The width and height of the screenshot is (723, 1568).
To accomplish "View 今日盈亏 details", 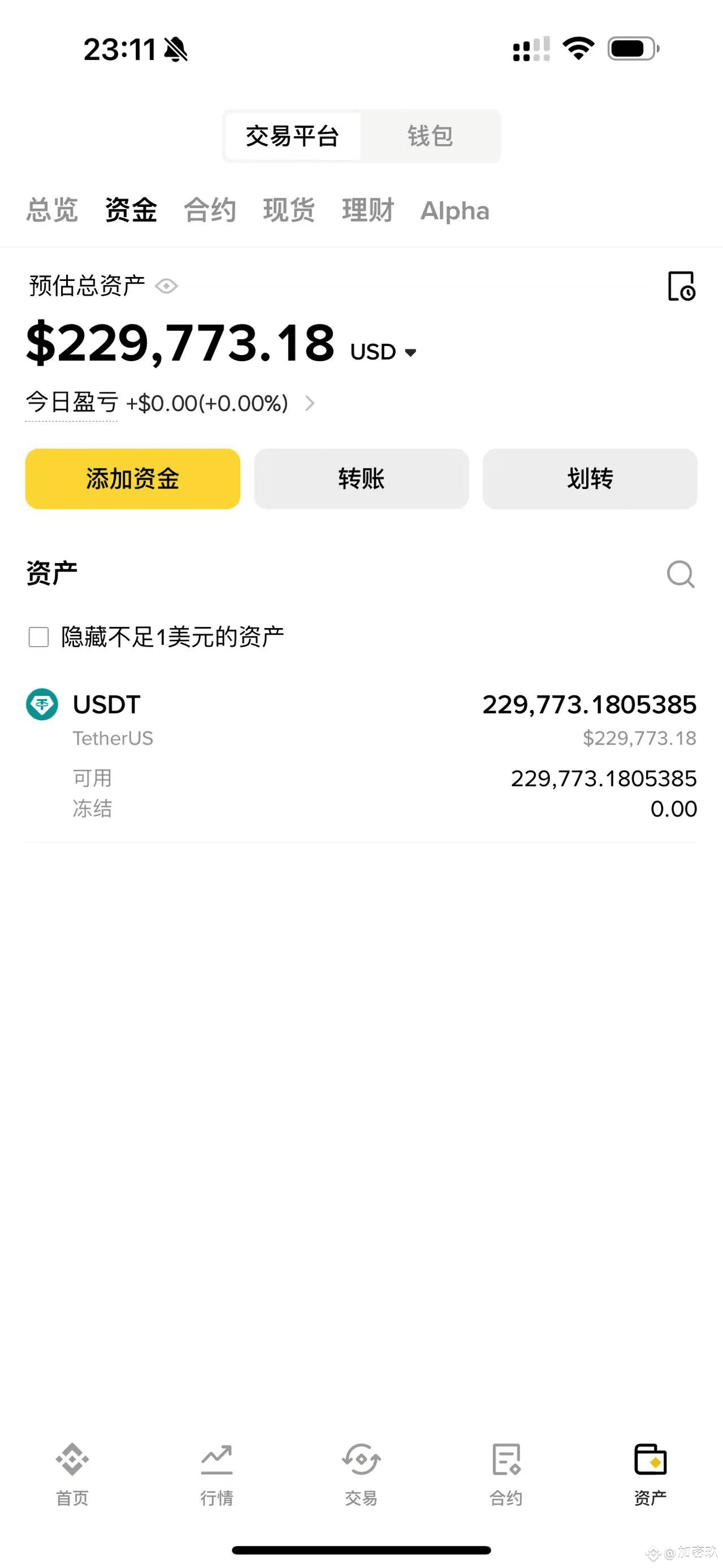I will (170, 403).
